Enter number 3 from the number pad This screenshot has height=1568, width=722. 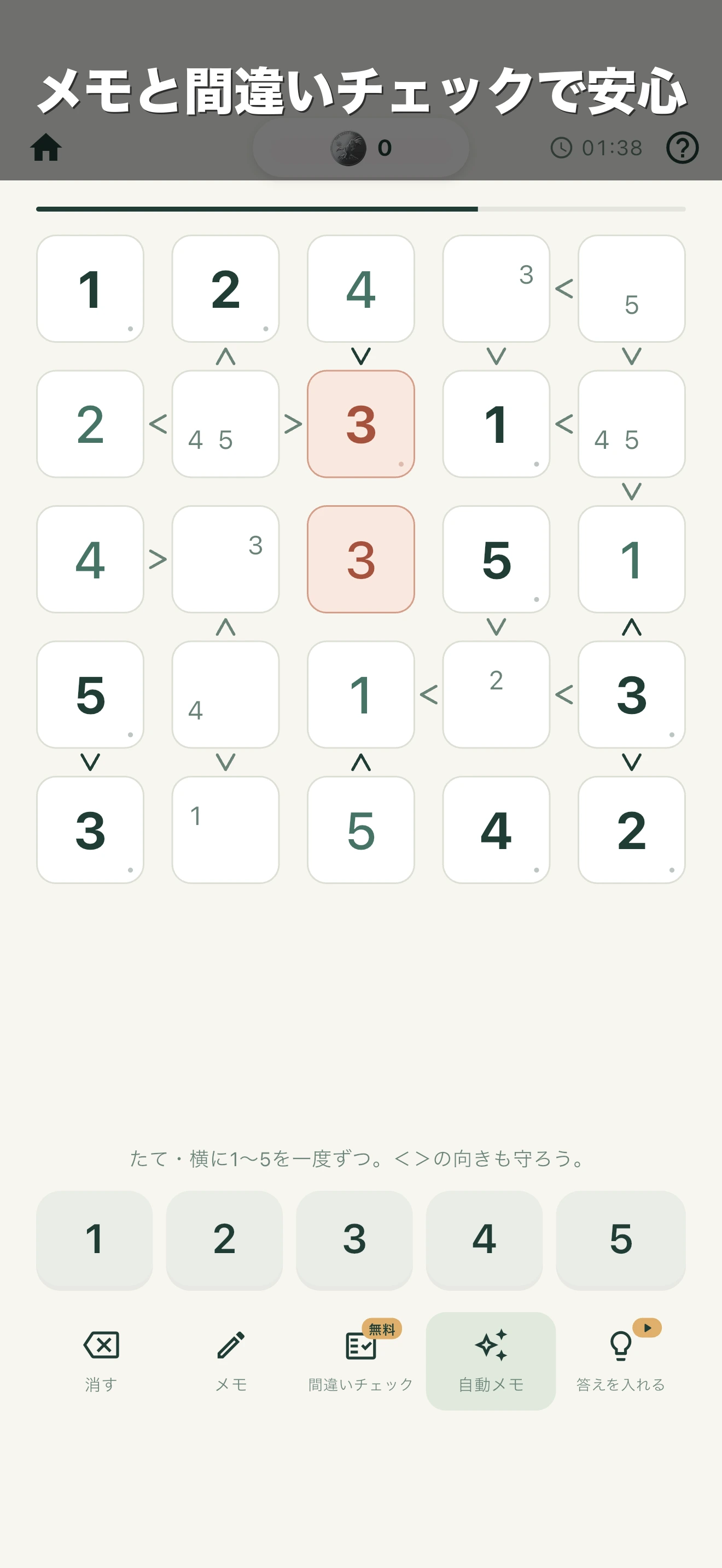tap(354, 1240)
